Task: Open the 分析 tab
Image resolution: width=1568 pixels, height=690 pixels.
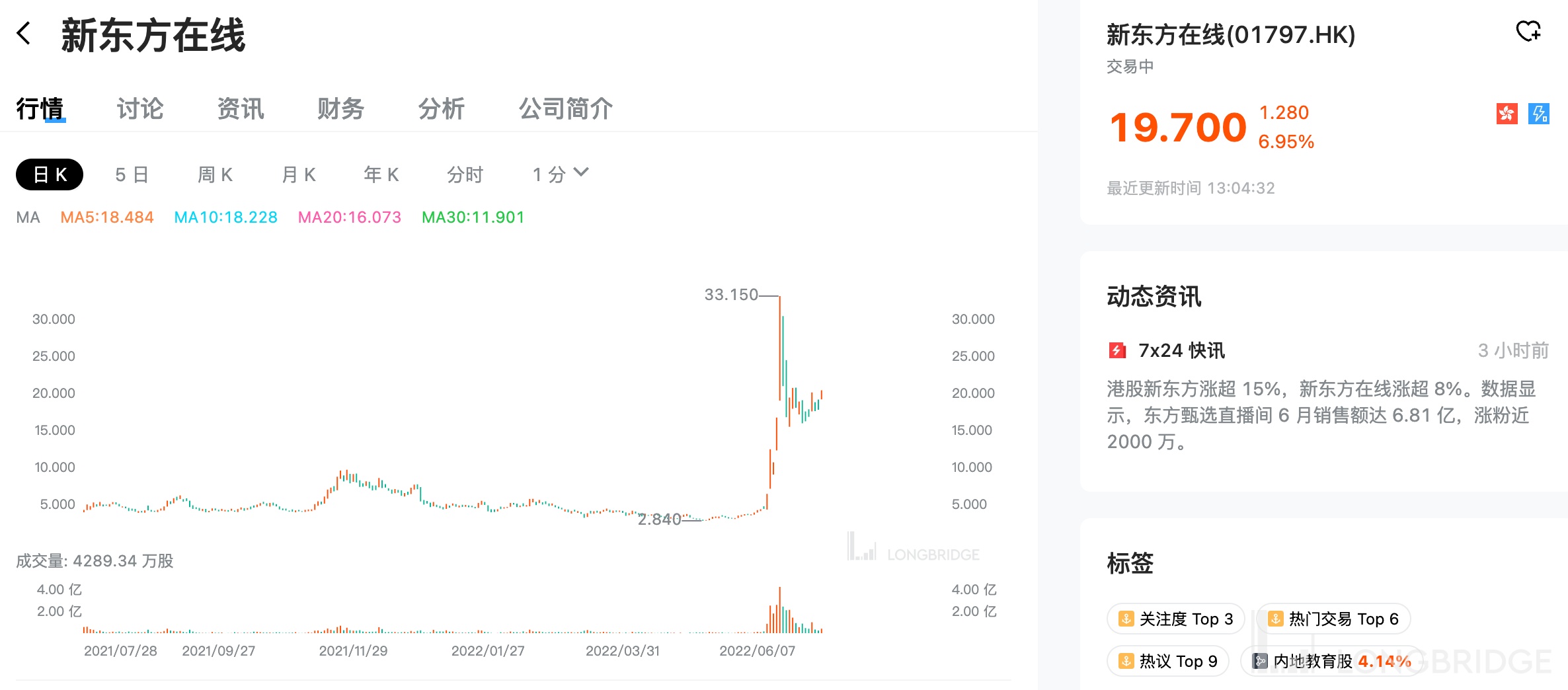Action: (x=441, y=108)
